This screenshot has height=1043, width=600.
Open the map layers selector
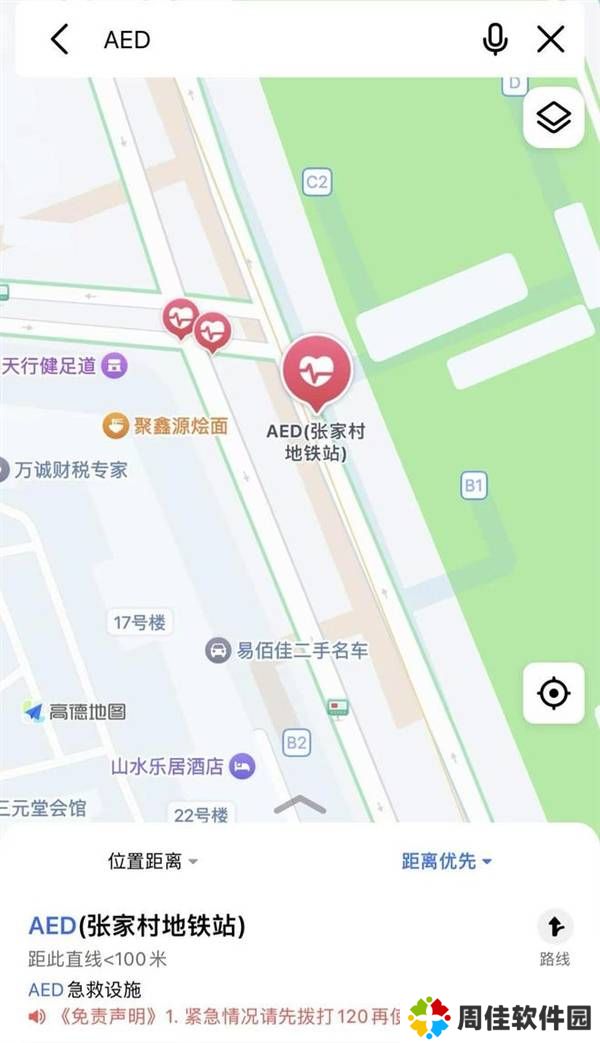(x=553, y=118)
